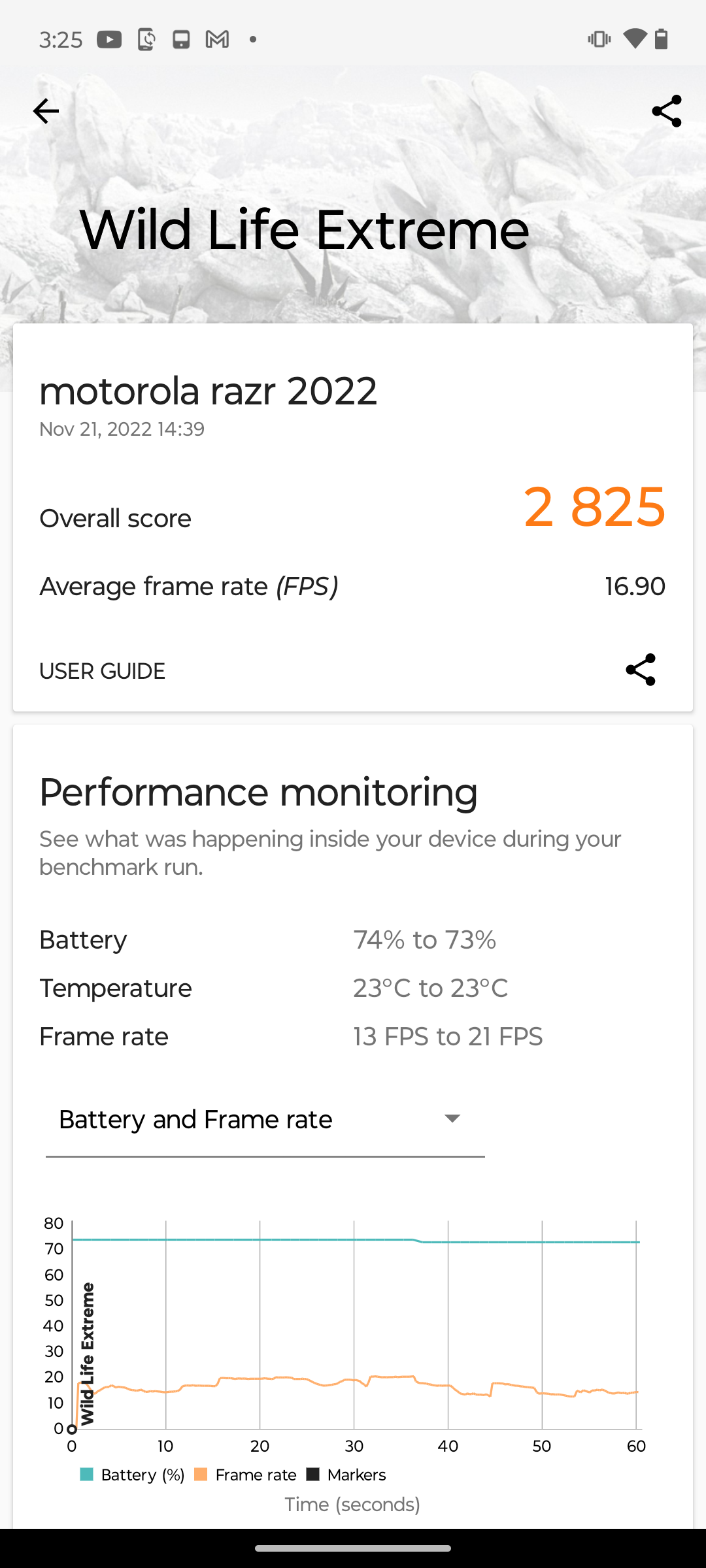Open the USER GUIDE
Image resolution: width=706 pixels, height=1568 pixels.
coord(103,671)
